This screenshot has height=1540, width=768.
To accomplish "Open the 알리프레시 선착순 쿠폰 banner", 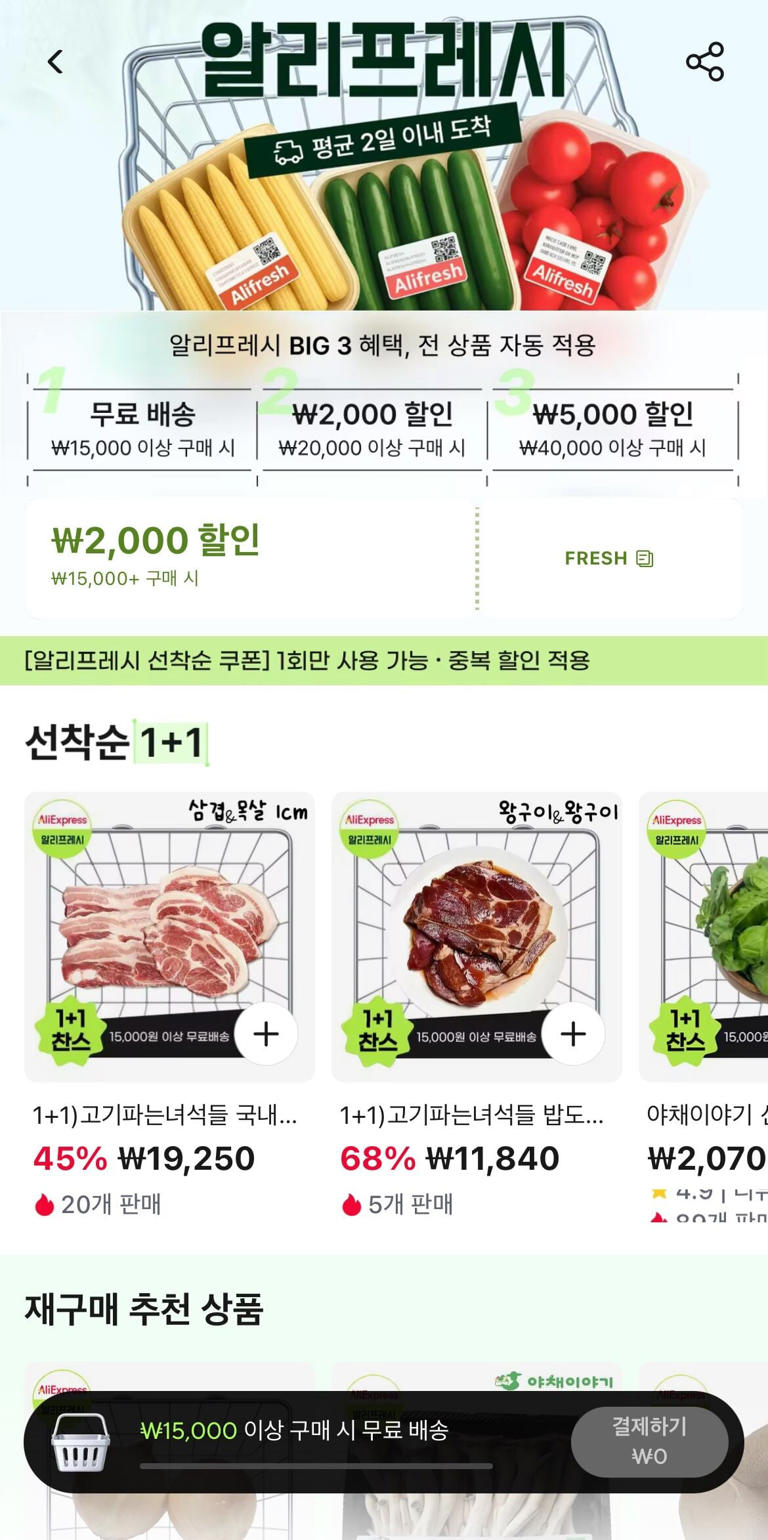I will pos(384,660).
